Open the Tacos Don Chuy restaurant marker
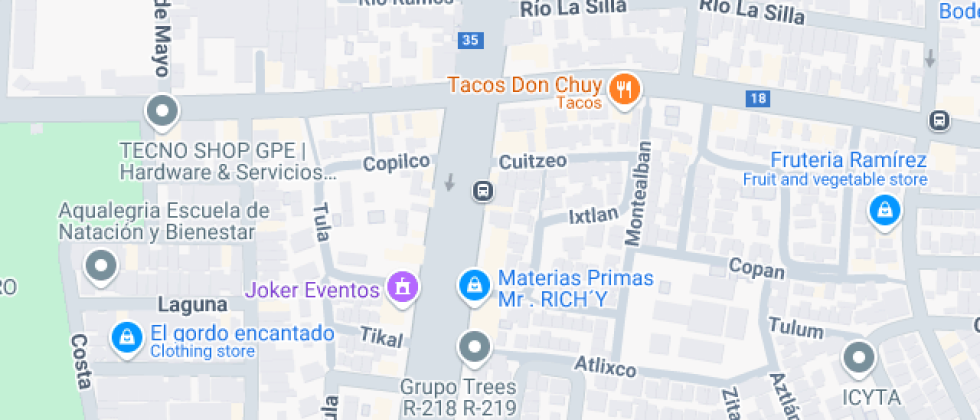980x420 pixels. click(x=626, y=89)
